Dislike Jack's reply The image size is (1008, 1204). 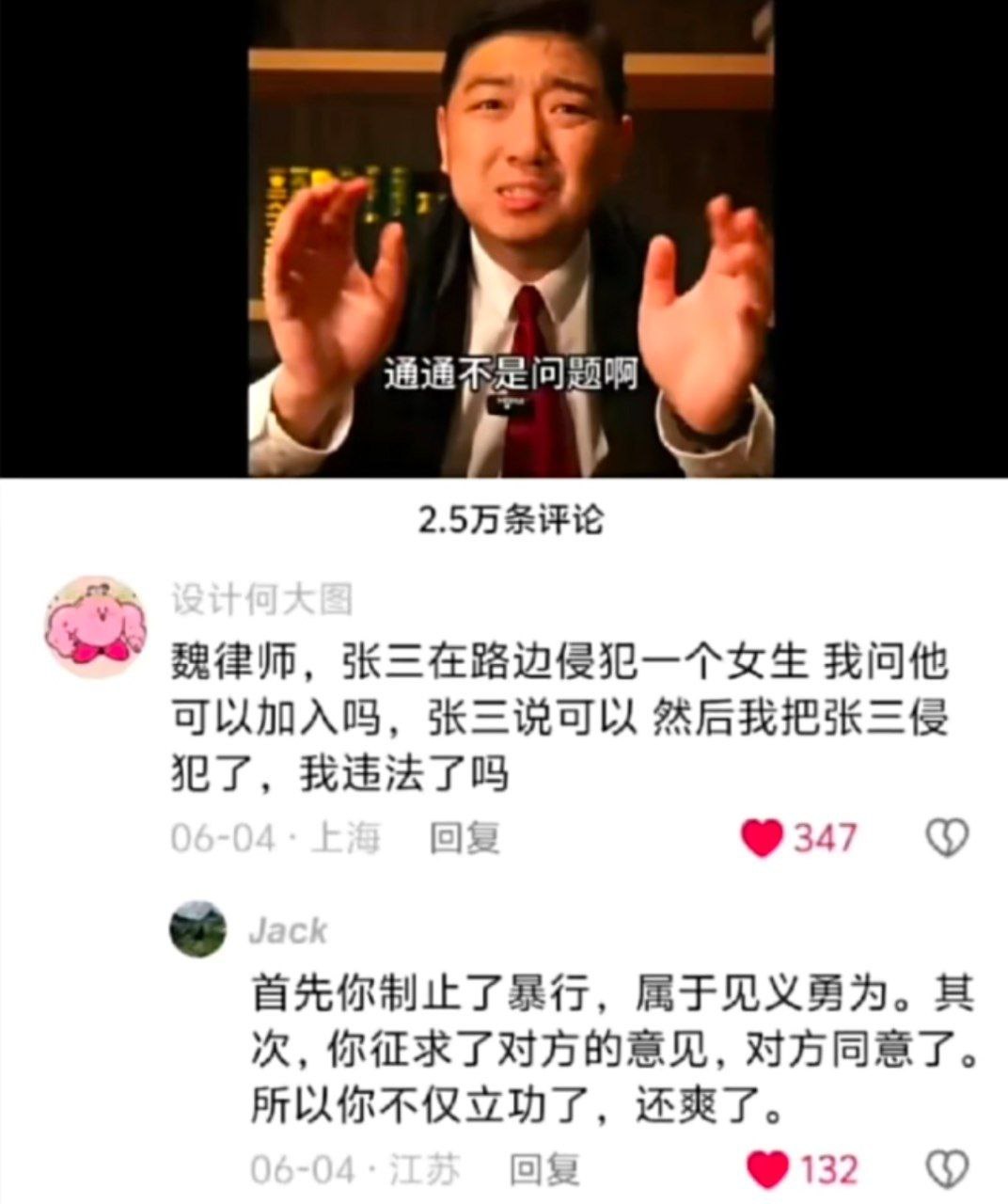pos(947,1169)
